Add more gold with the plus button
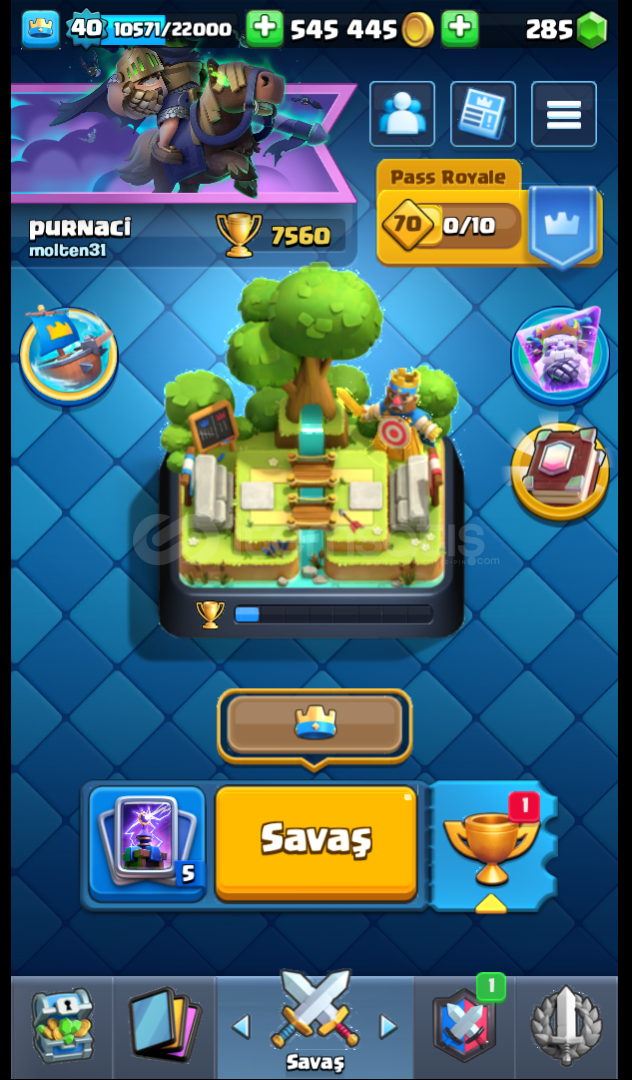The image size is (632, 1080). [460, 29]
